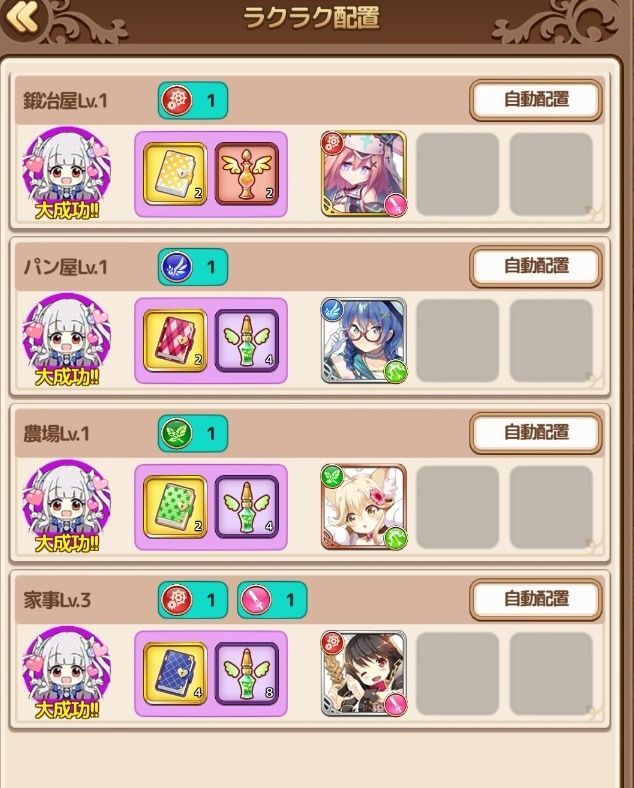Select the pink-haired character in 鍛冶屋

(364, 174)
